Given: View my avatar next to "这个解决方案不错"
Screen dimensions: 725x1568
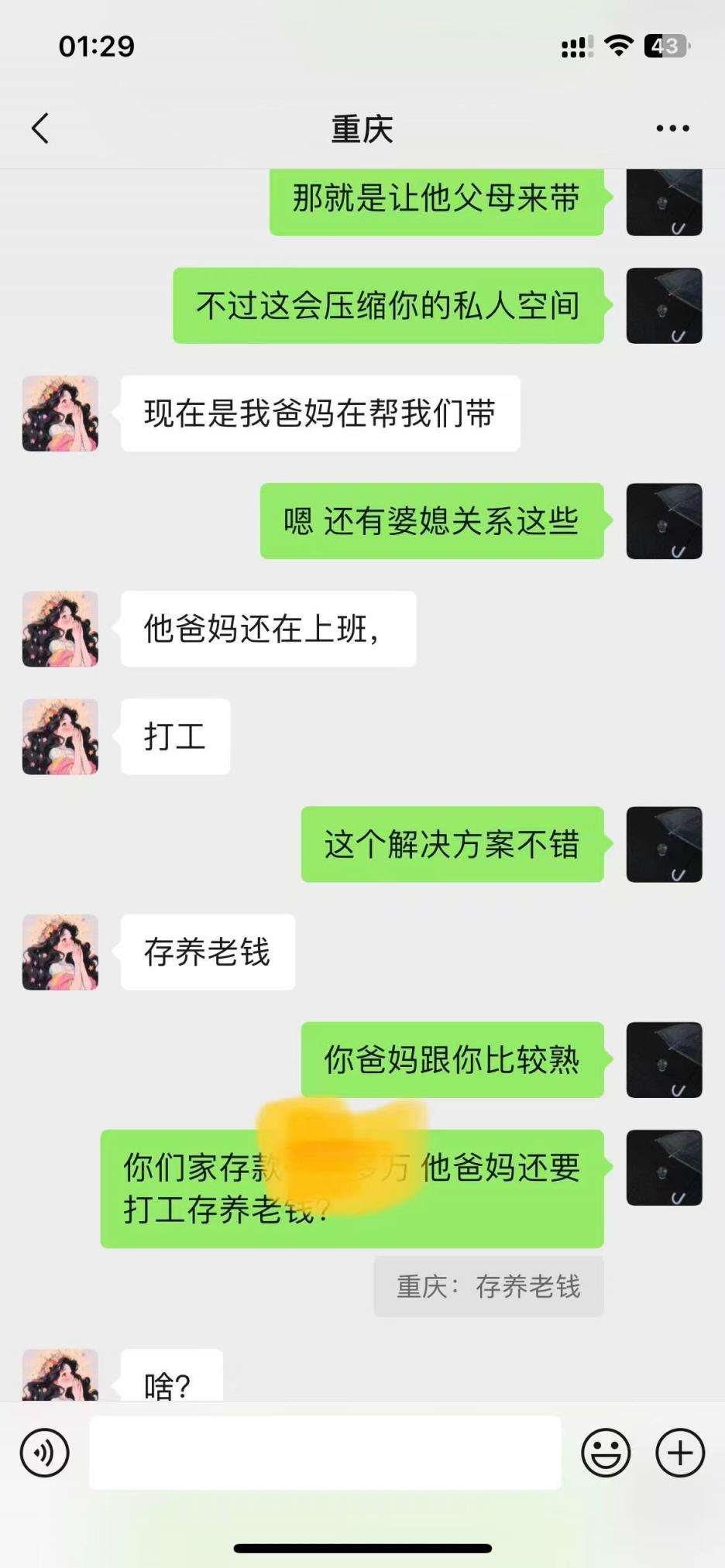Looking at the screenshot, I should tap(664, 844).
